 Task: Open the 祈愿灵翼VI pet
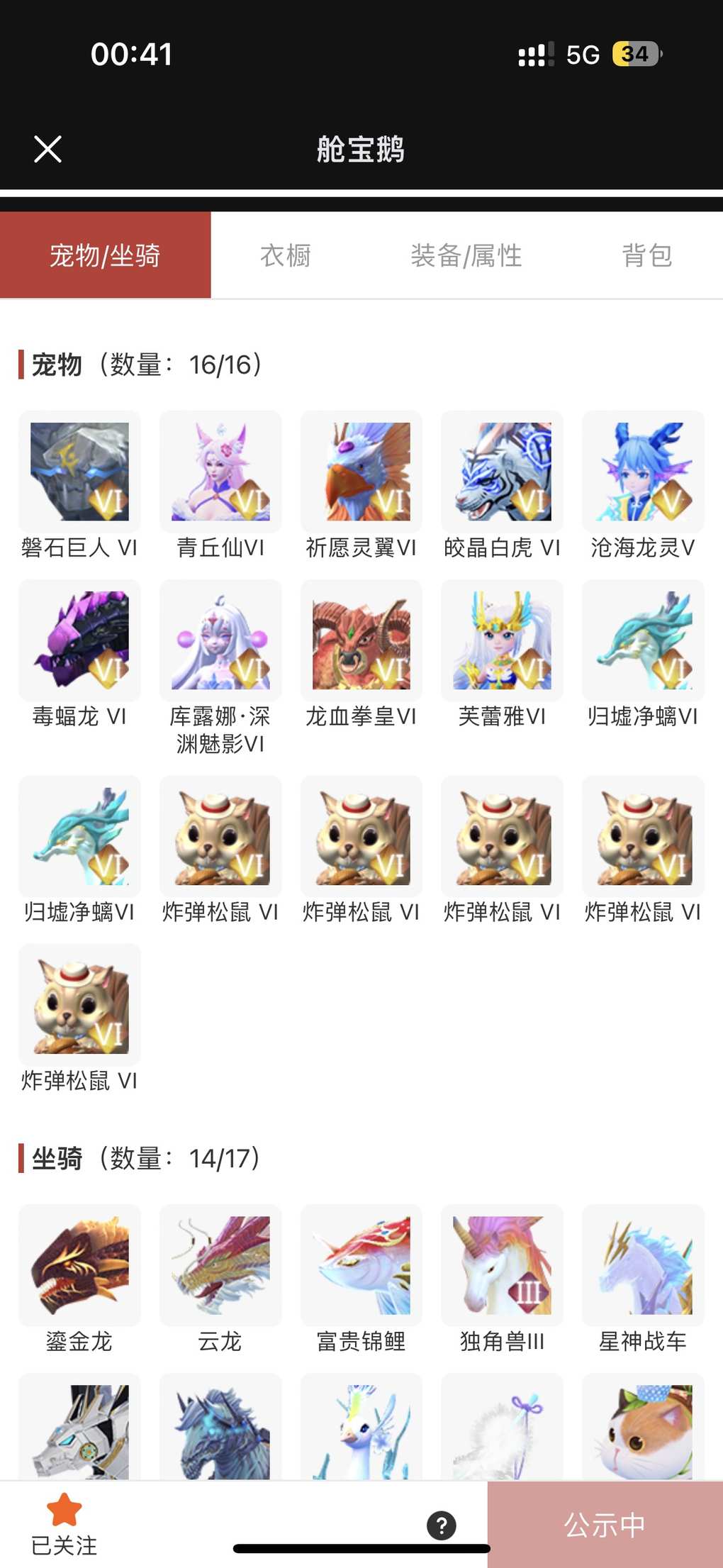coord(361,472)
